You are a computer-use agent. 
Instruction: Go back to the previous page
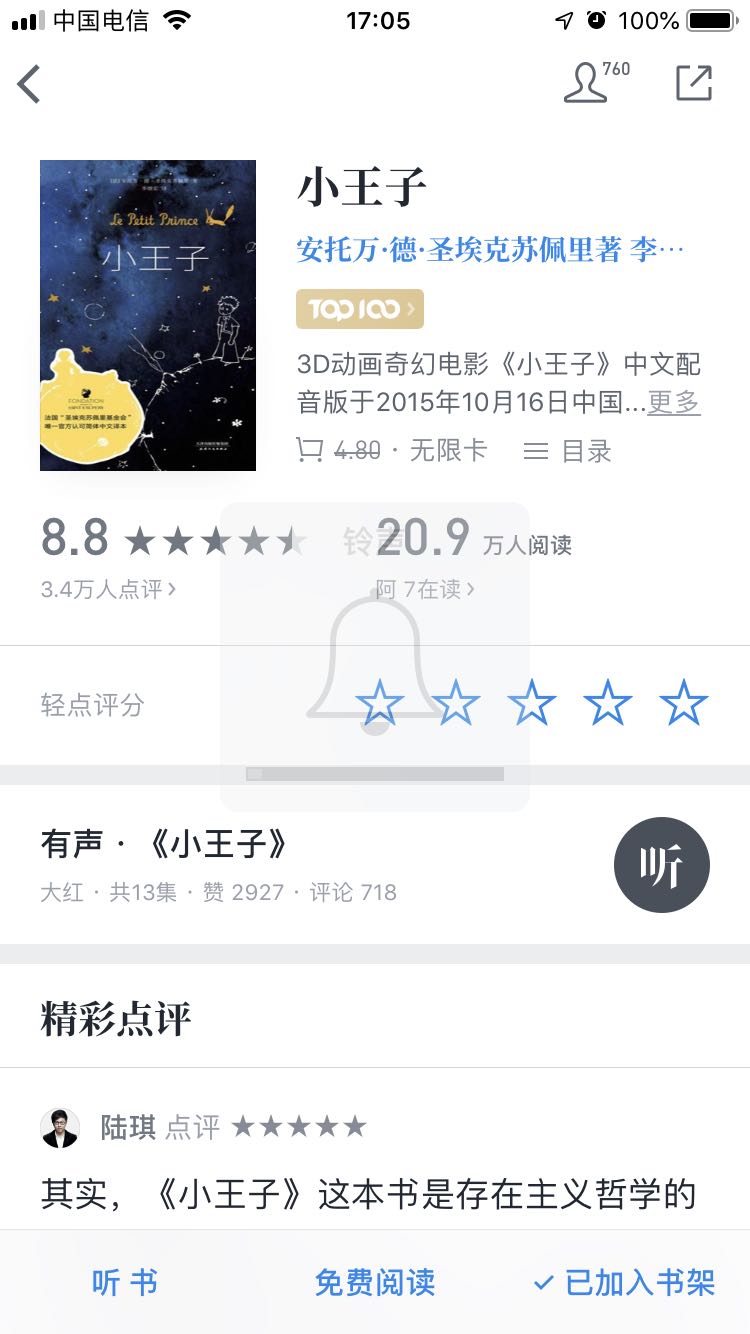point(30,84)
